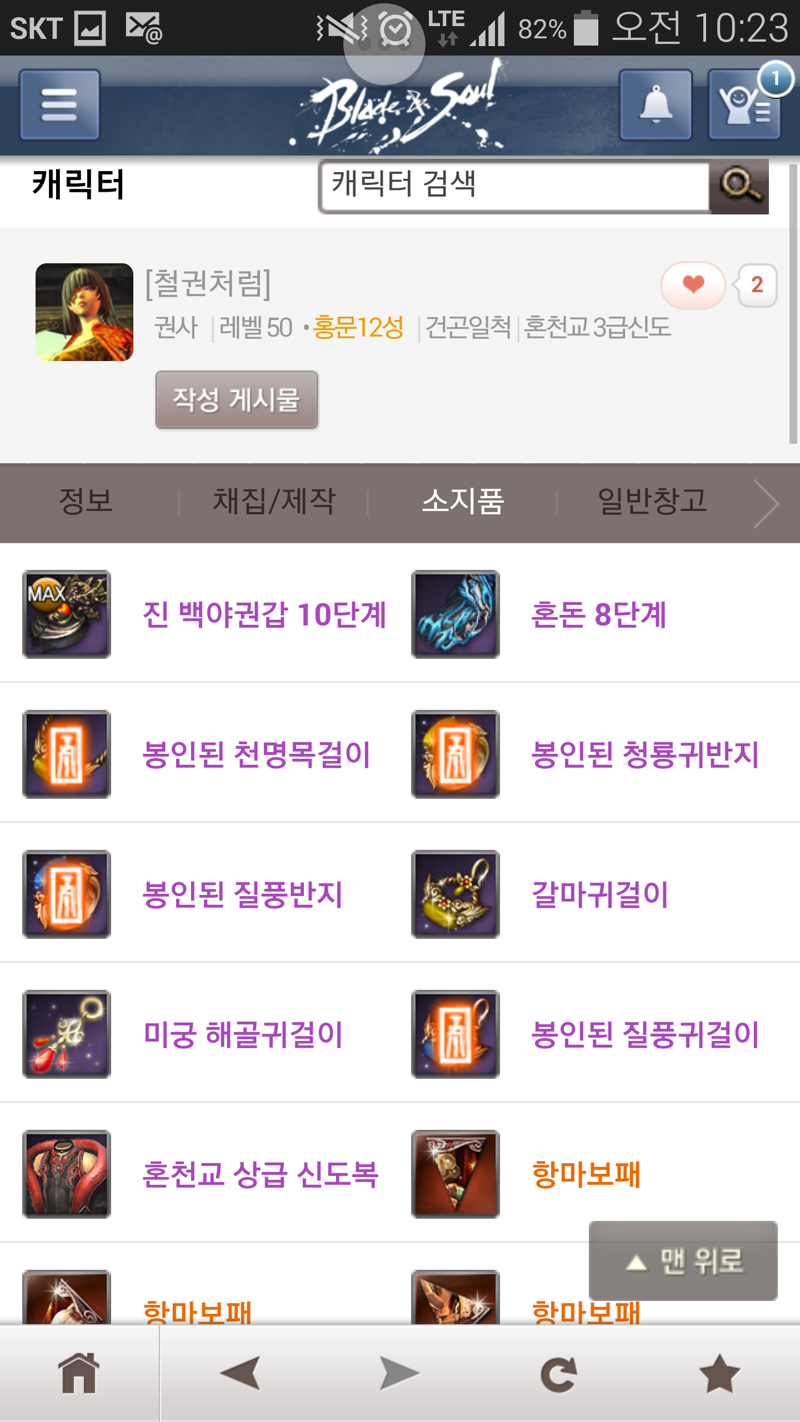800x1422 pixels.
Task: Go to browser home page
Action: pyautogui.click(x=79, y=1374)
